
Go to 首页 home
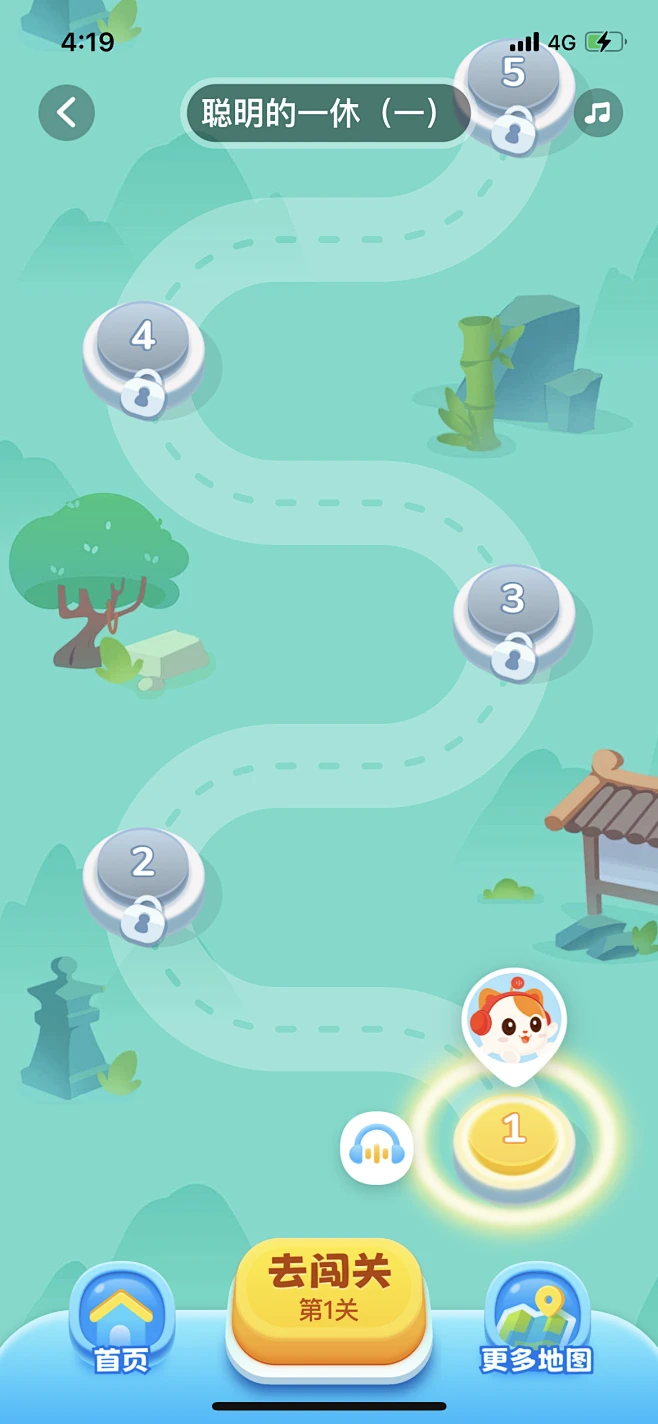pos(121,1319)
